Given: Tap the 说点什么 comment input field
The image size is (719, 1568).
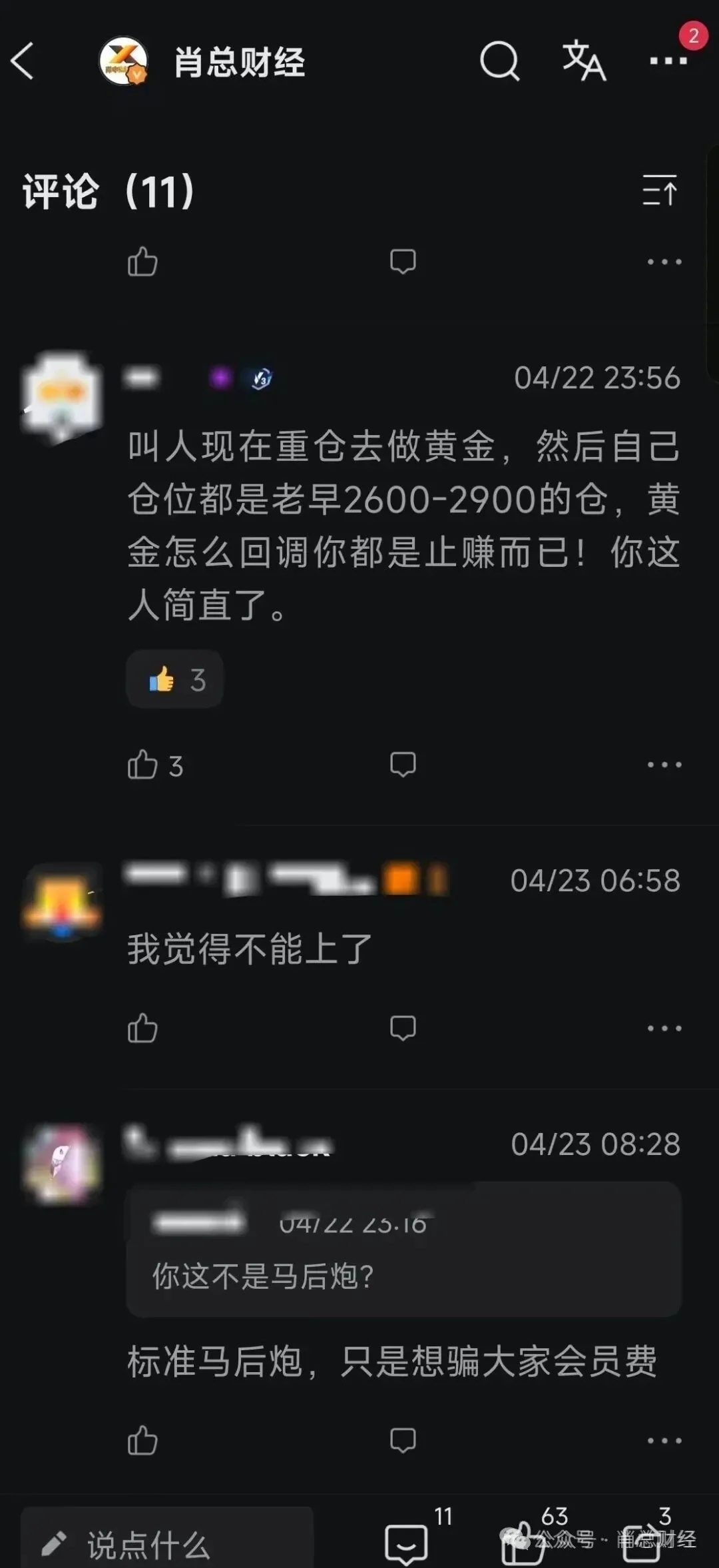Looking at the screenshot, I should [166, 1544].
